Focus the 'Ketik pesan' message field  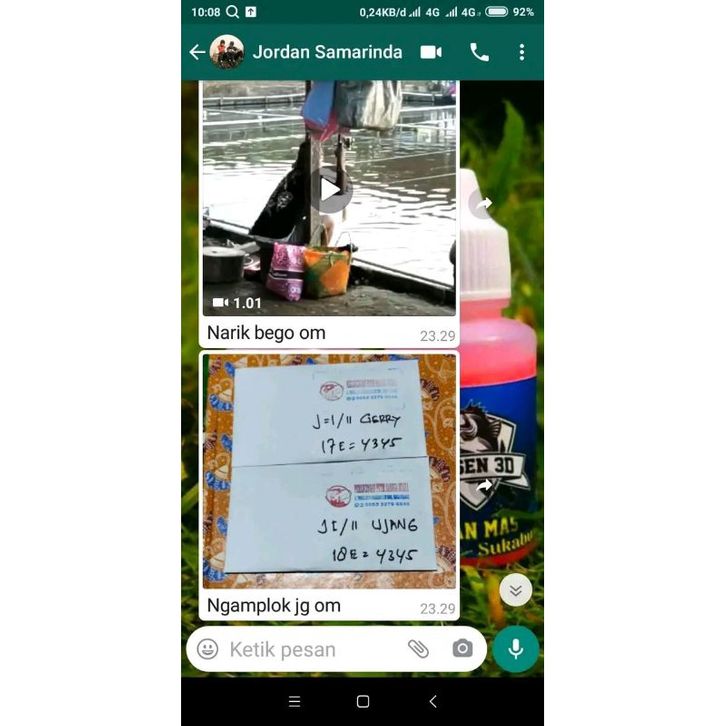[310, 649]
